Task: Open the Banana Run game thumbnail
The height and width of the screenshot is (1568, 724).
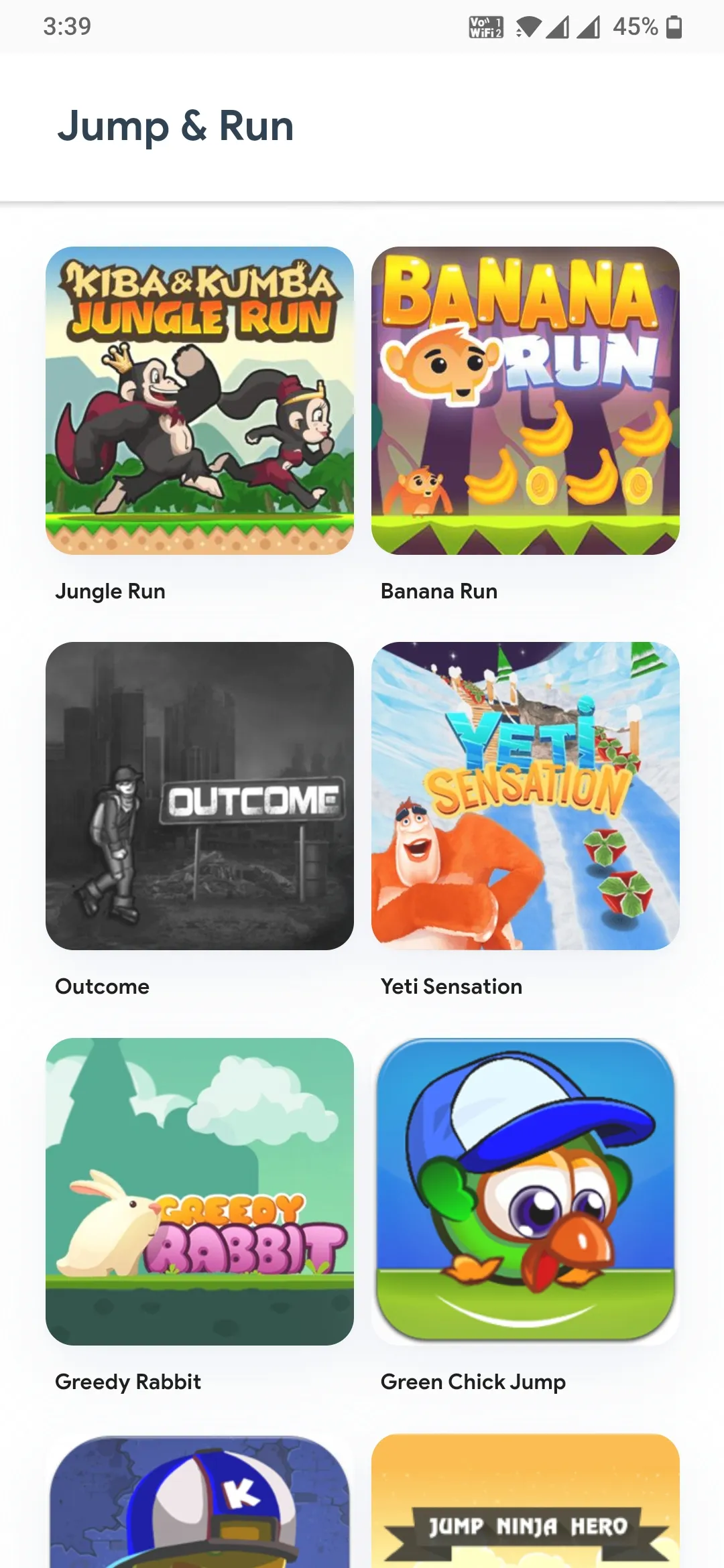Action: pos(525,402)
